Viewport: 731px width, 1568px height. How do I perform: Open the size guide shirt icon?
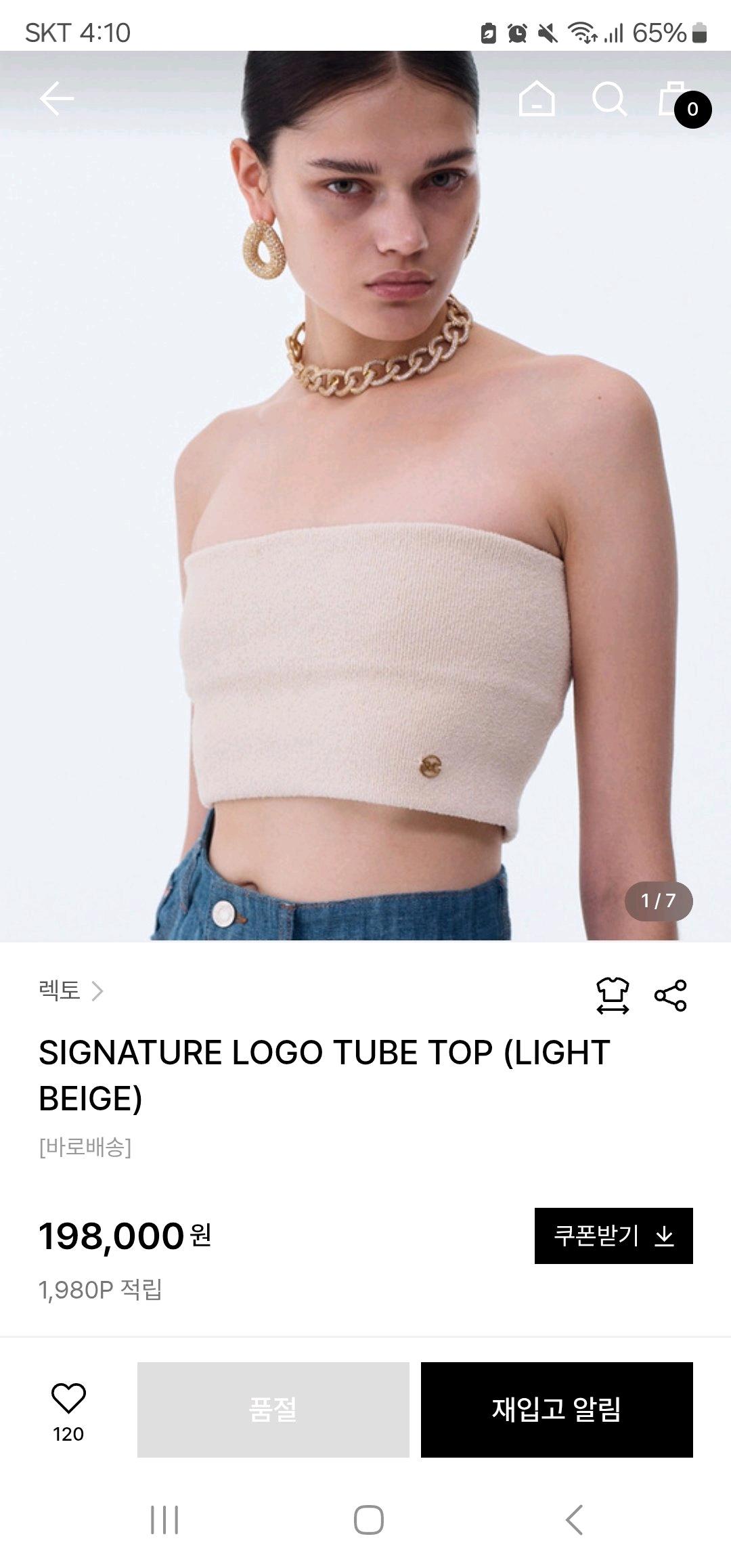pyautogui.click(x=613, y=995)
